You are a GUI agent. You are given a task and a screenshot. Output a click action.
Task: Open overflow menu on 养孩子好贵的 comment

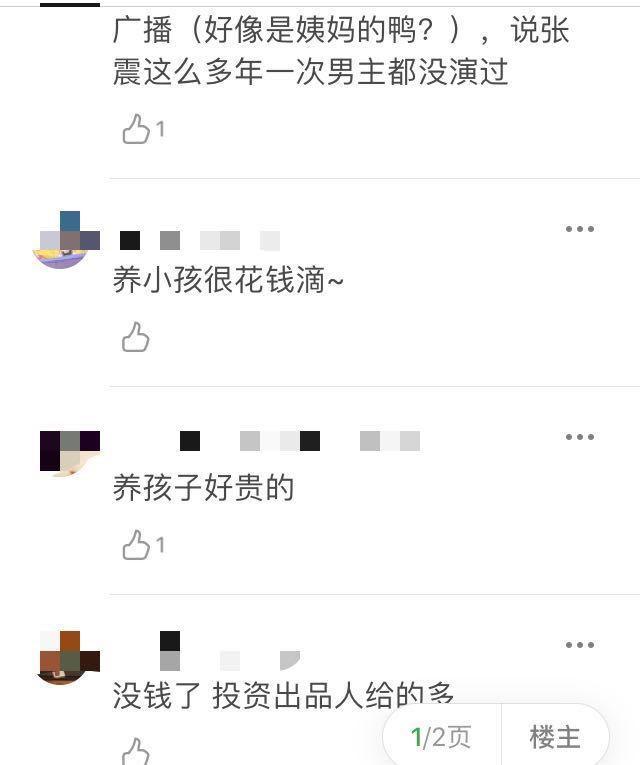coord(580,437)
